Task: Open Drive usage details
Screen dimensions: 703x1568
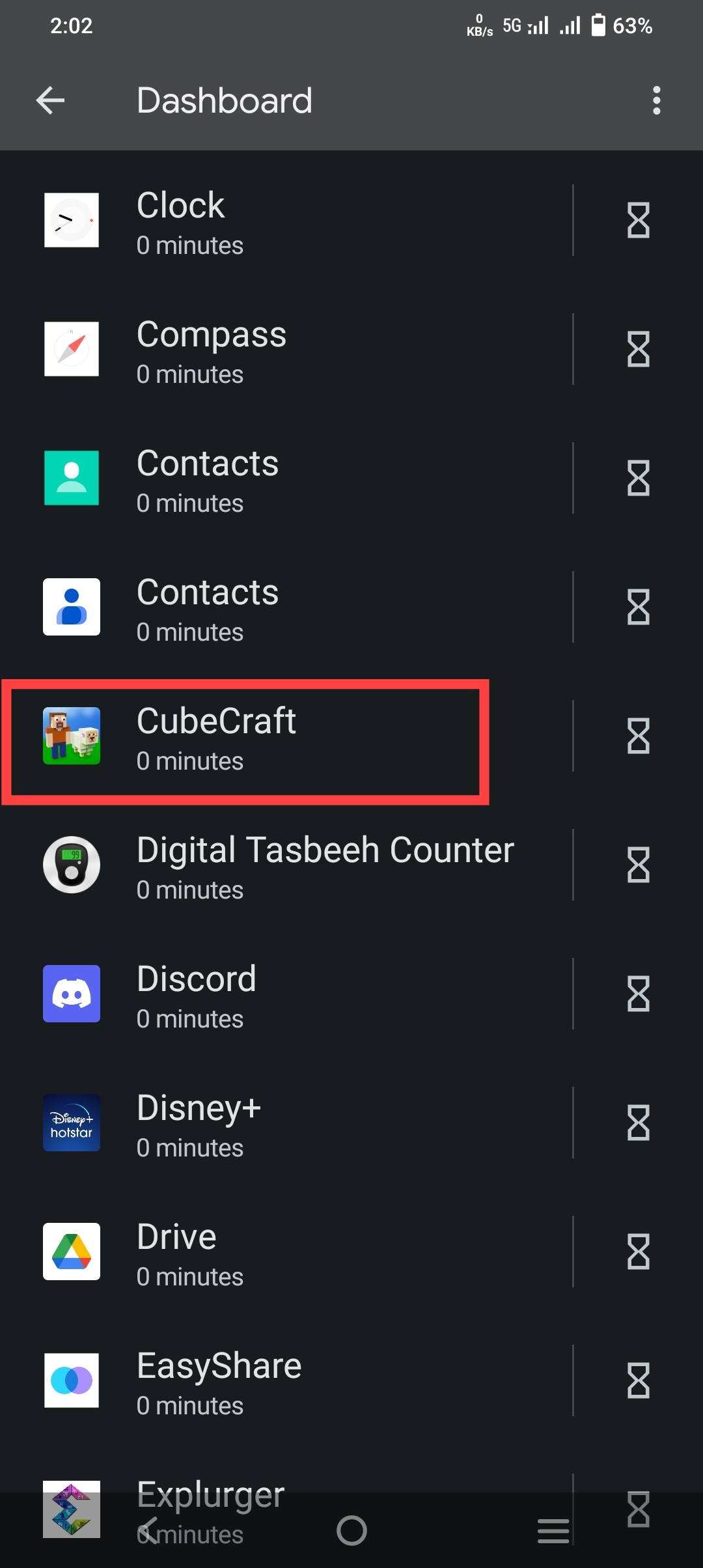Action: click(286, 1253)
